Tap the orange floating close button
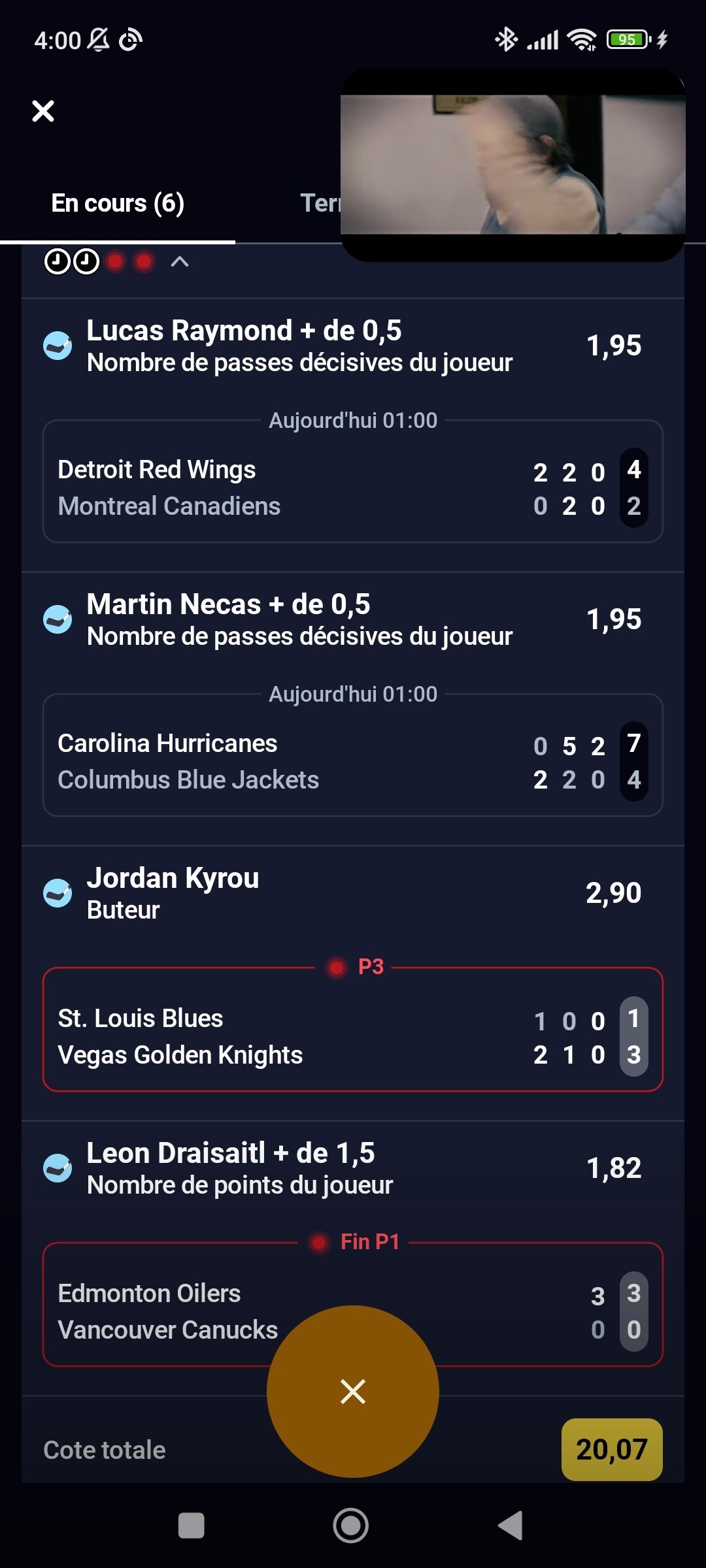 tap(353, 1392)
